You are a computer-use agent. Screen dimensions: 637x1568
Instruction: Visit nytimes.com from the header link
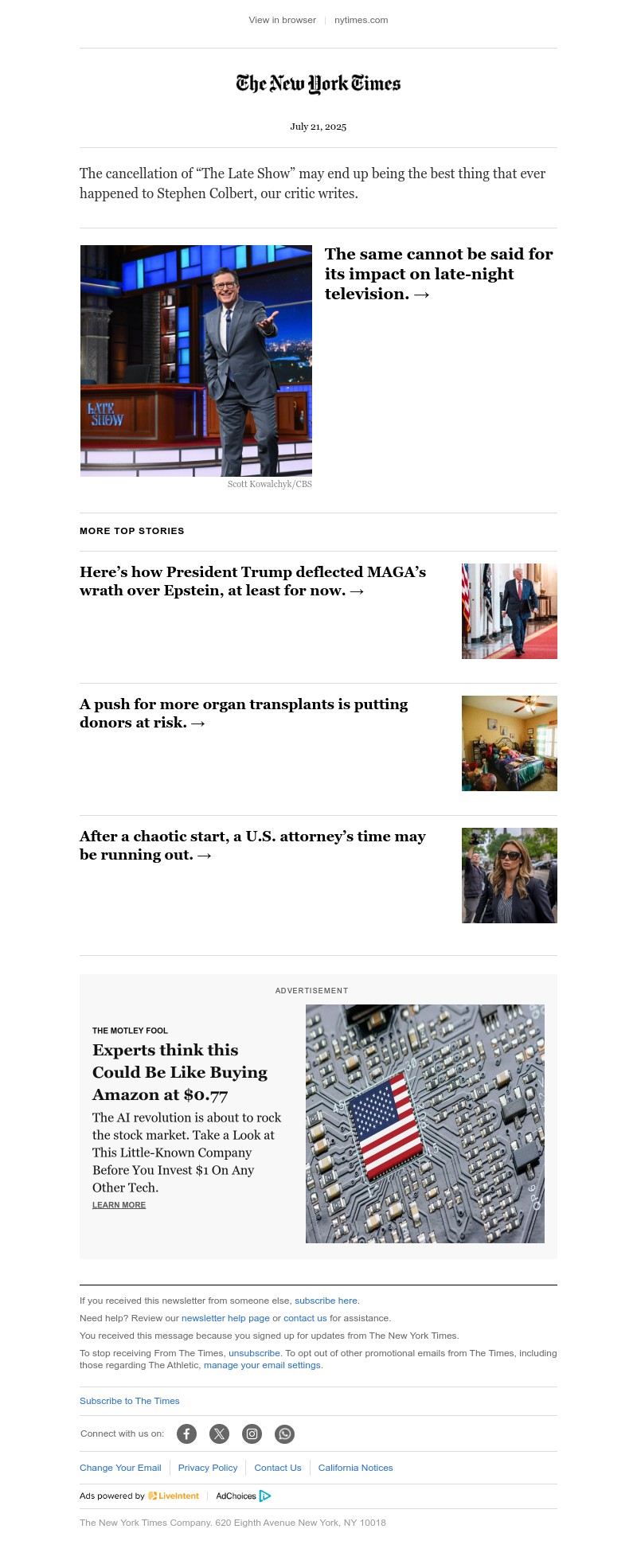click(x=360, y=20)
